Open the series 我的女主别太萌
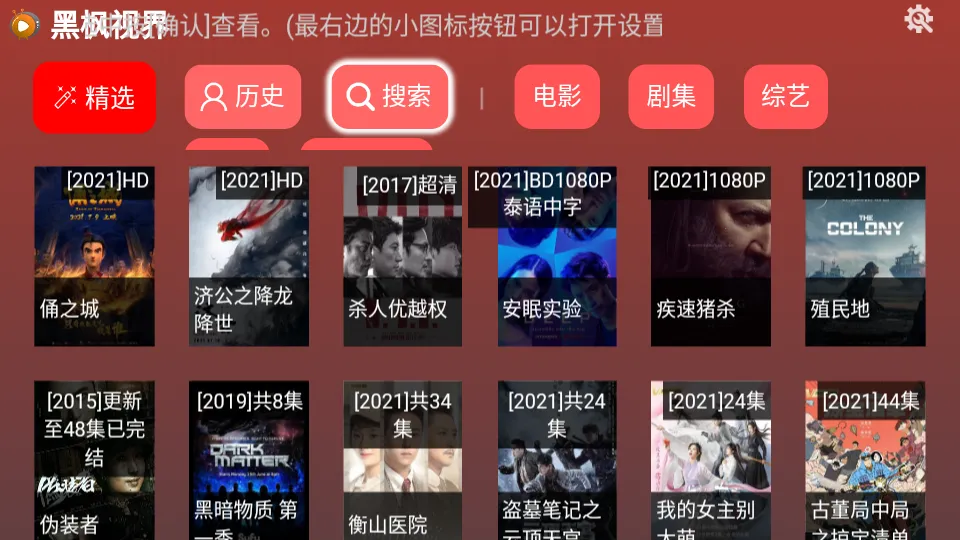 [711, 460]
